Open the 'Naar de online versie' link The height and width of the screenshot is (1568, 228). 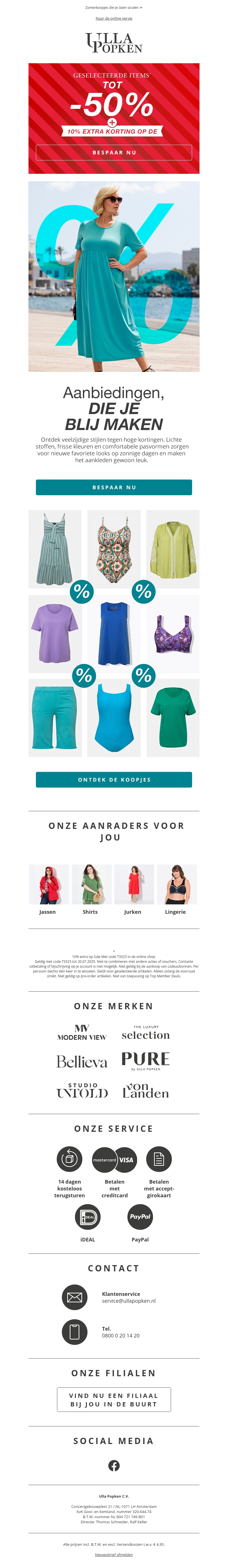point(113,18)
